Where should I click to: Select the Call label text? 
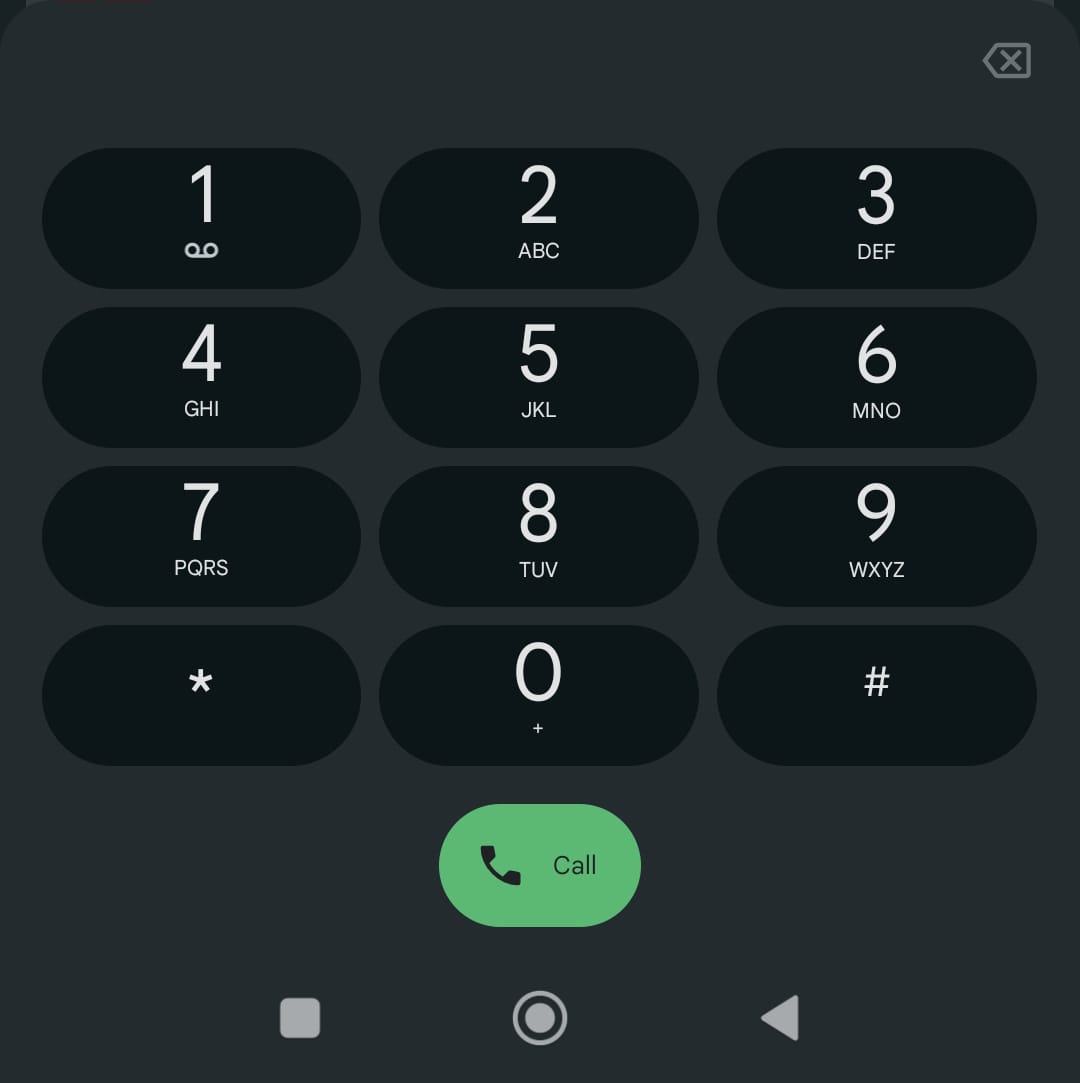click(x=576, y=865)
